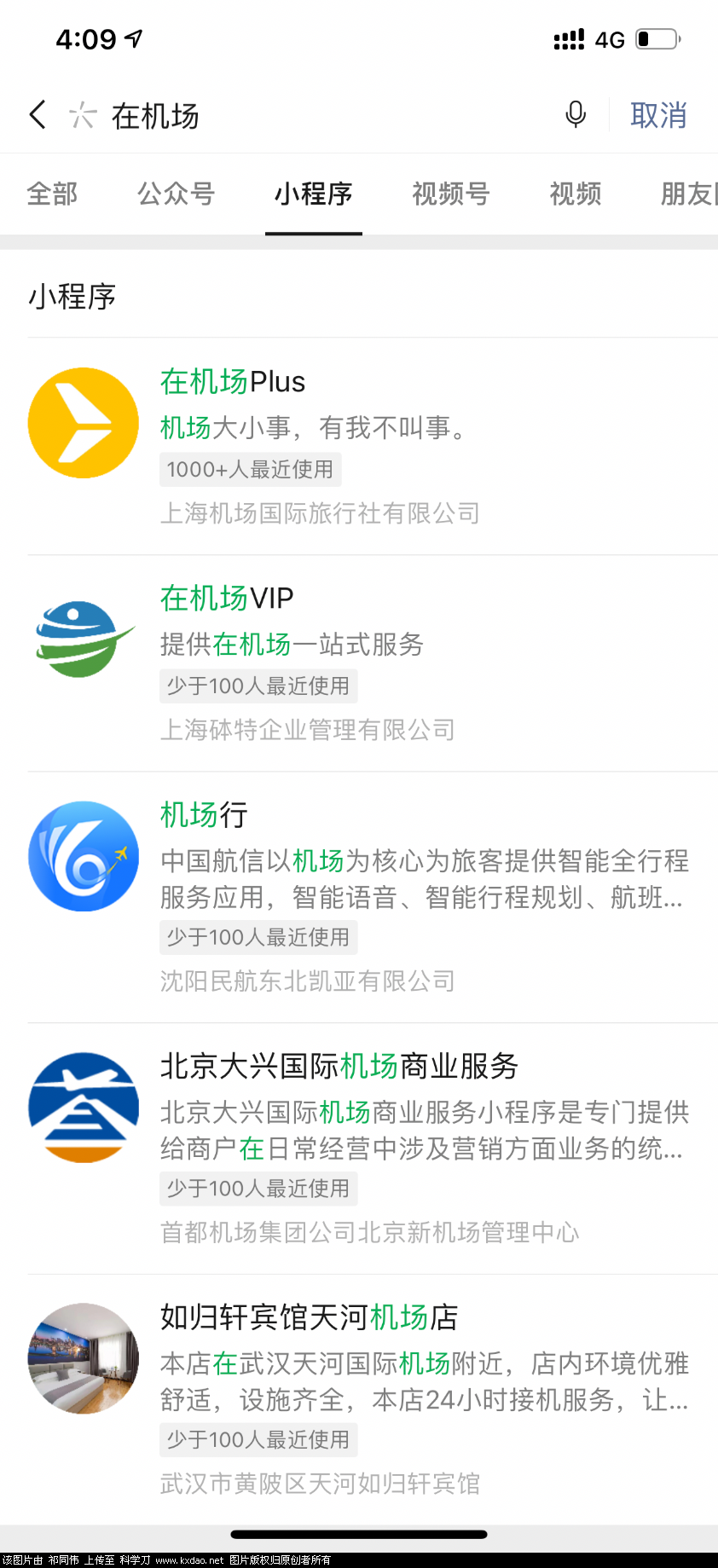Image resolution: width=718 pixels, height=1568 pixels.
Task: Tap the mini program symbol in search bar
Action: click(x=82, y=114)
